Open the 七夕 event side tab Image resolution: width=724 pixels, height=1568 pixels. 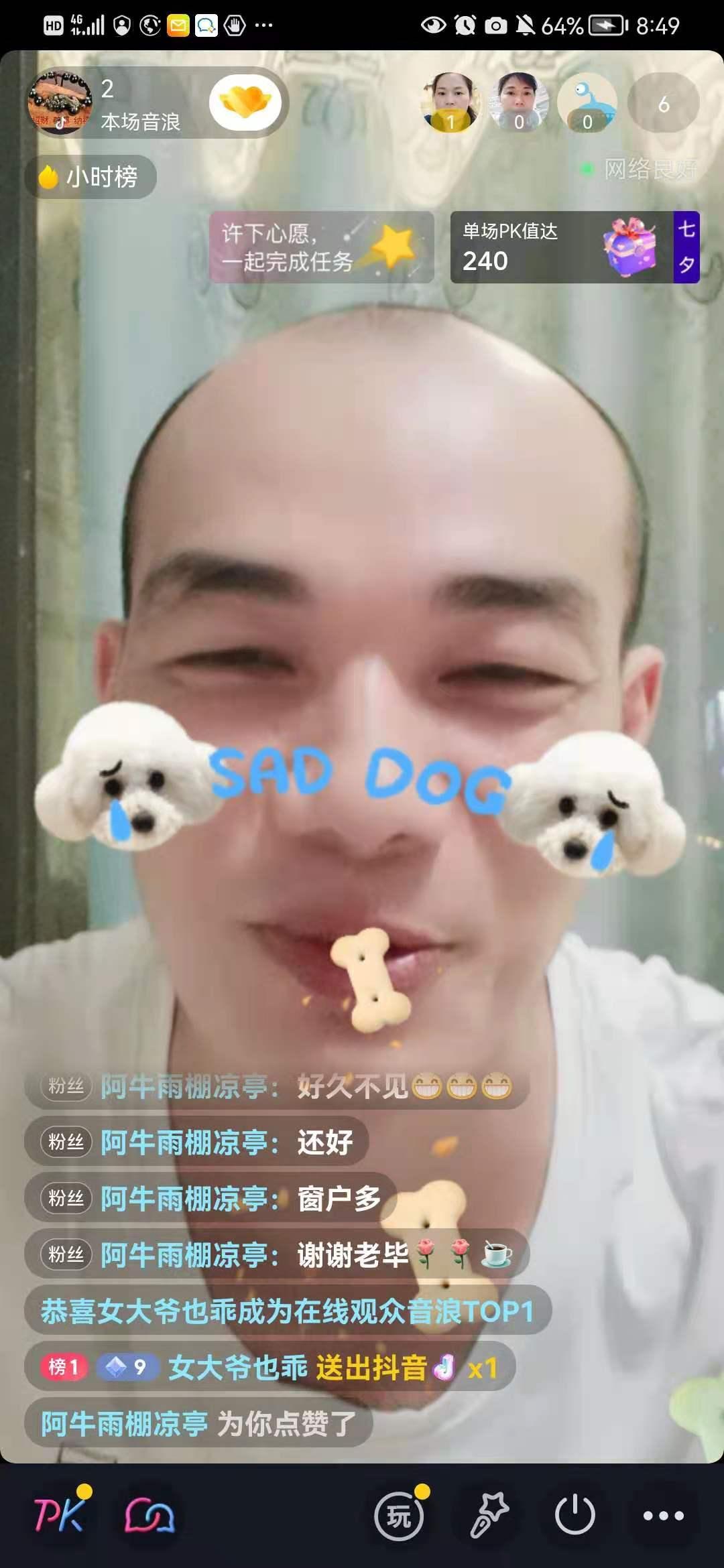click(x=686, y=247)
